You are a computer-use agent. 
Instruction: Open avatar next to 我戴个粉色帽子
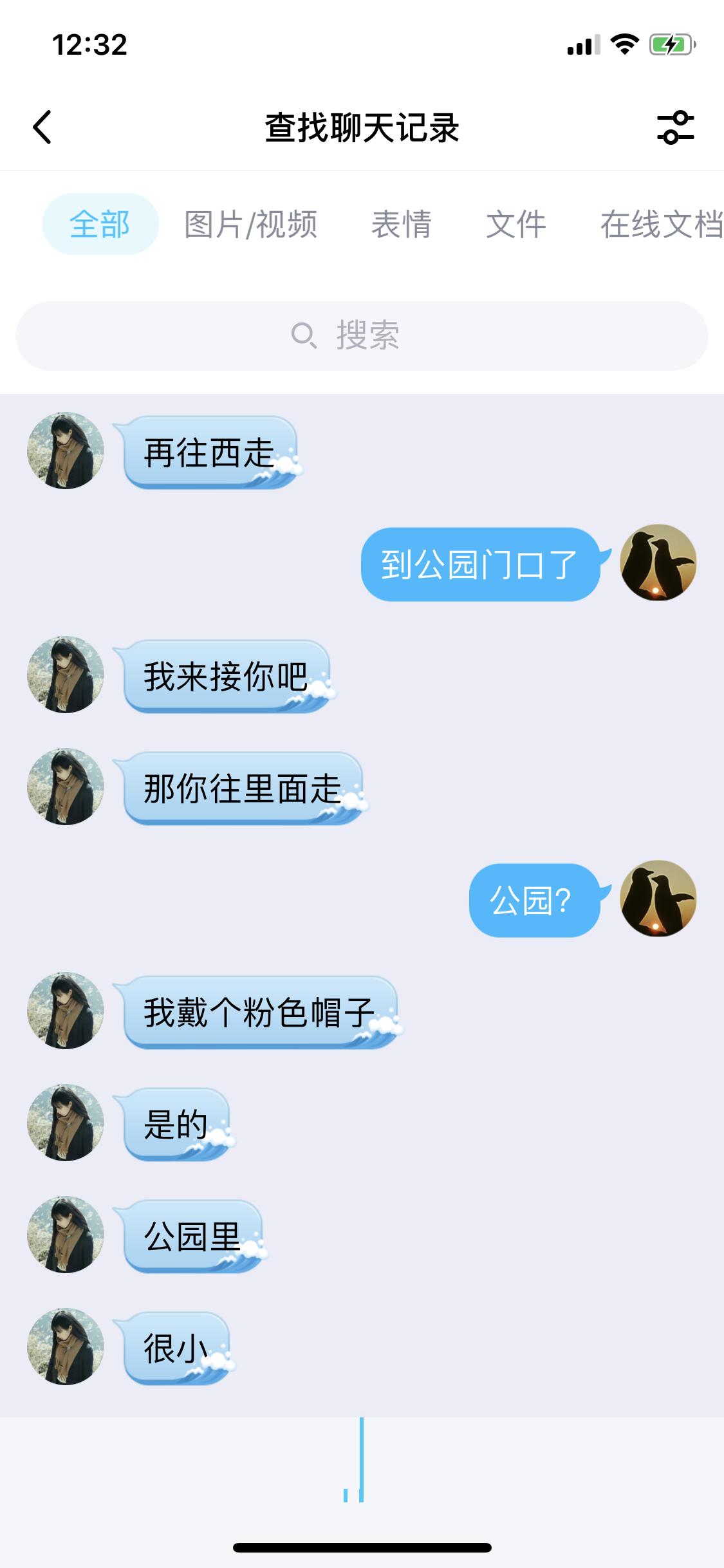[x=65, y=1011]
